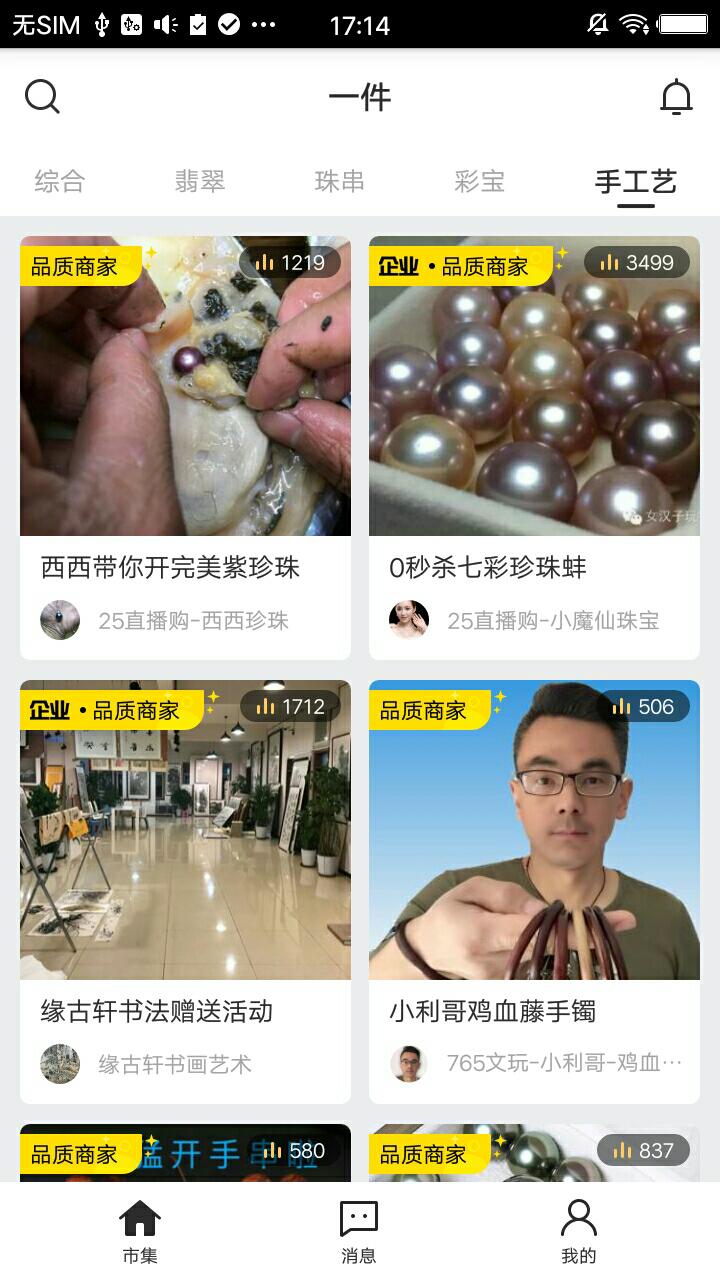Tap the 手工艺 tab
The width and height of the screenshot is (720, 1280).
coord(635,181)
